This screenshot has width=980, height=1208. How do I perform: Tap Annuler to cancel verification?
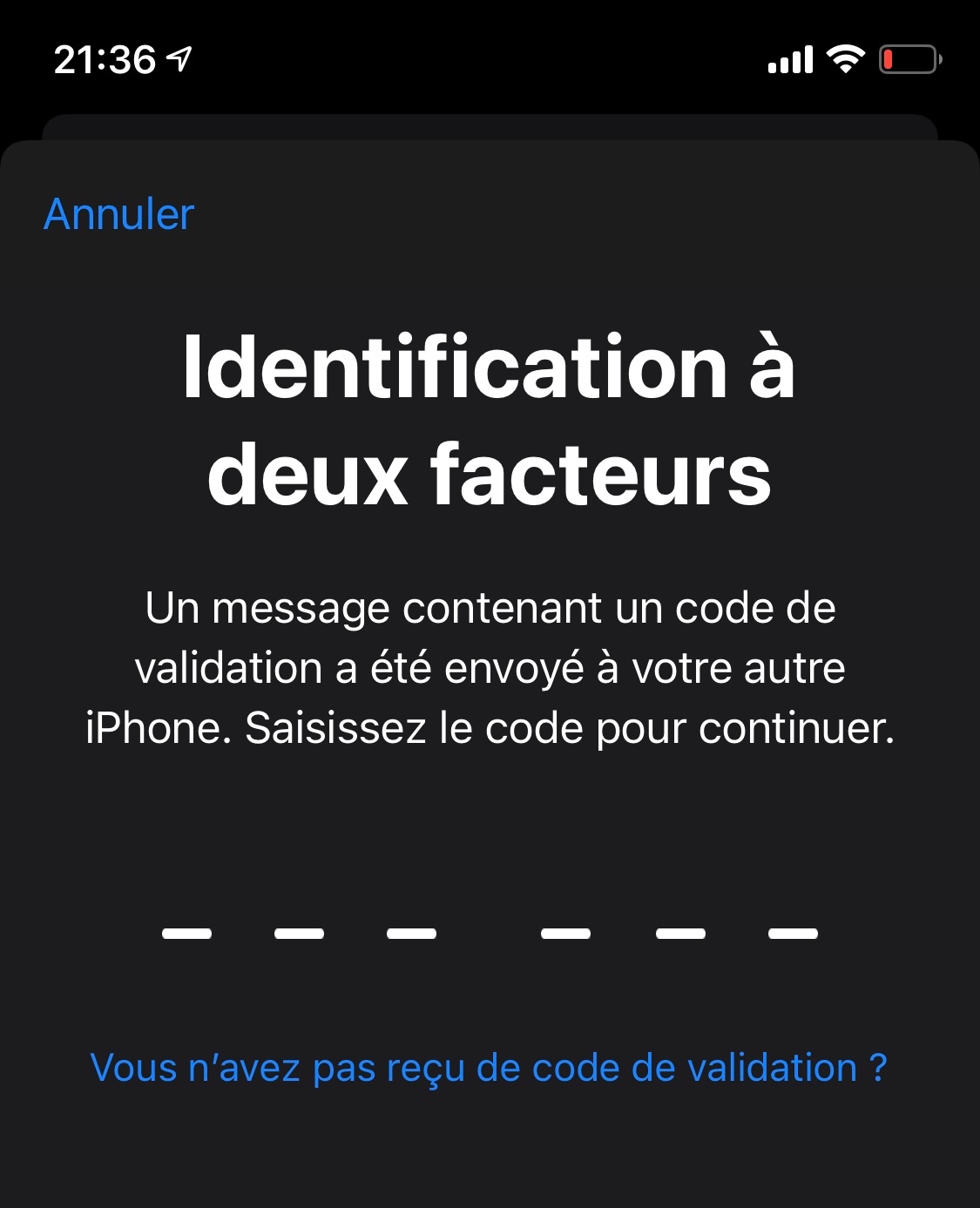119,214
